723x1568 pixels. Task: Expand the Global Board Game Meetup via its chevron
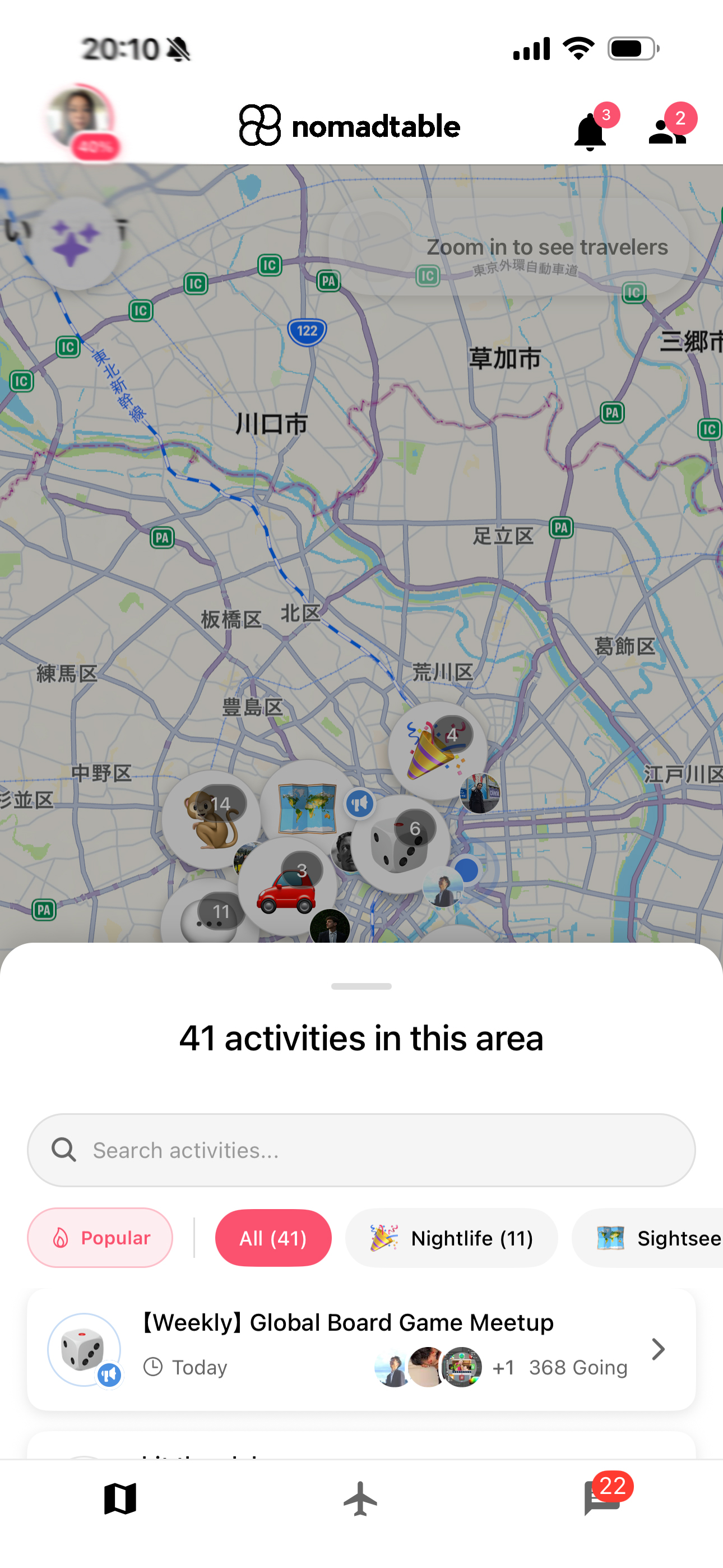click(x=659, y=1349)
